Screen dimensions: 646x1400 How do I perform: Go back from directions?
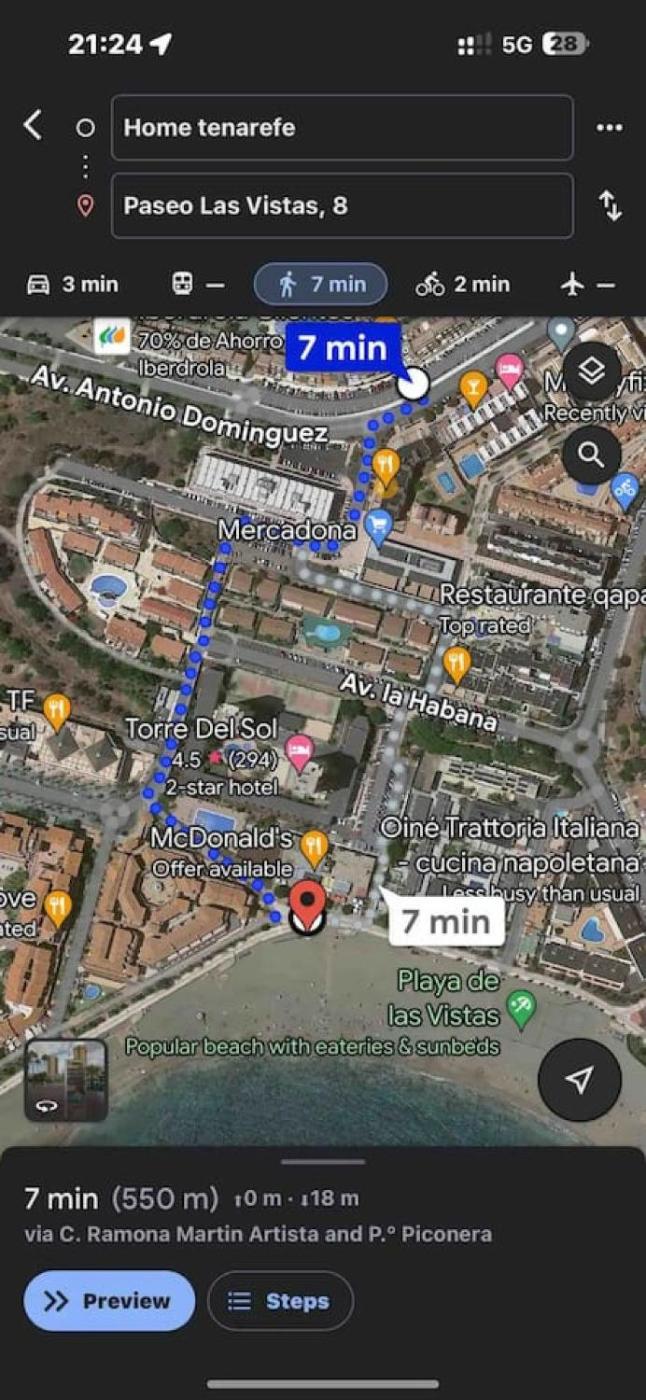(33, 126)
